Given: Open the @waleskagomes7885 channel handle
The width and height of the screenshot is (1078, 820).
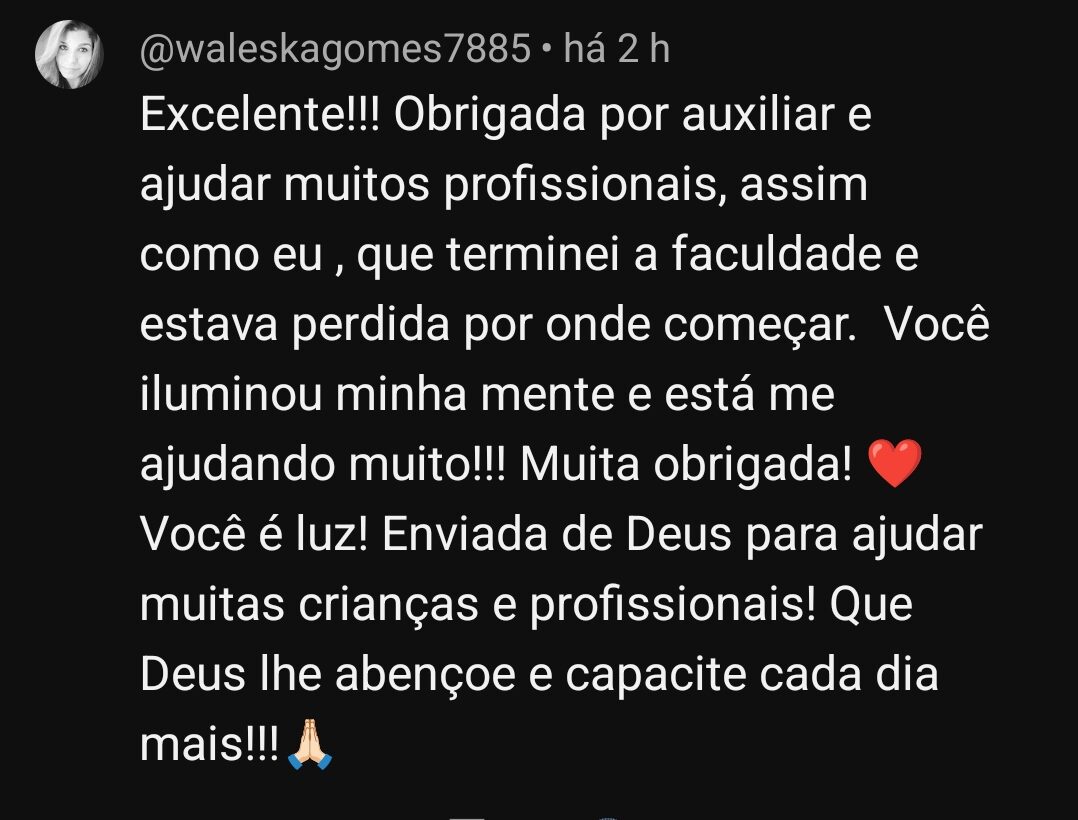Looking at the screenshot, I should [335, 49].
